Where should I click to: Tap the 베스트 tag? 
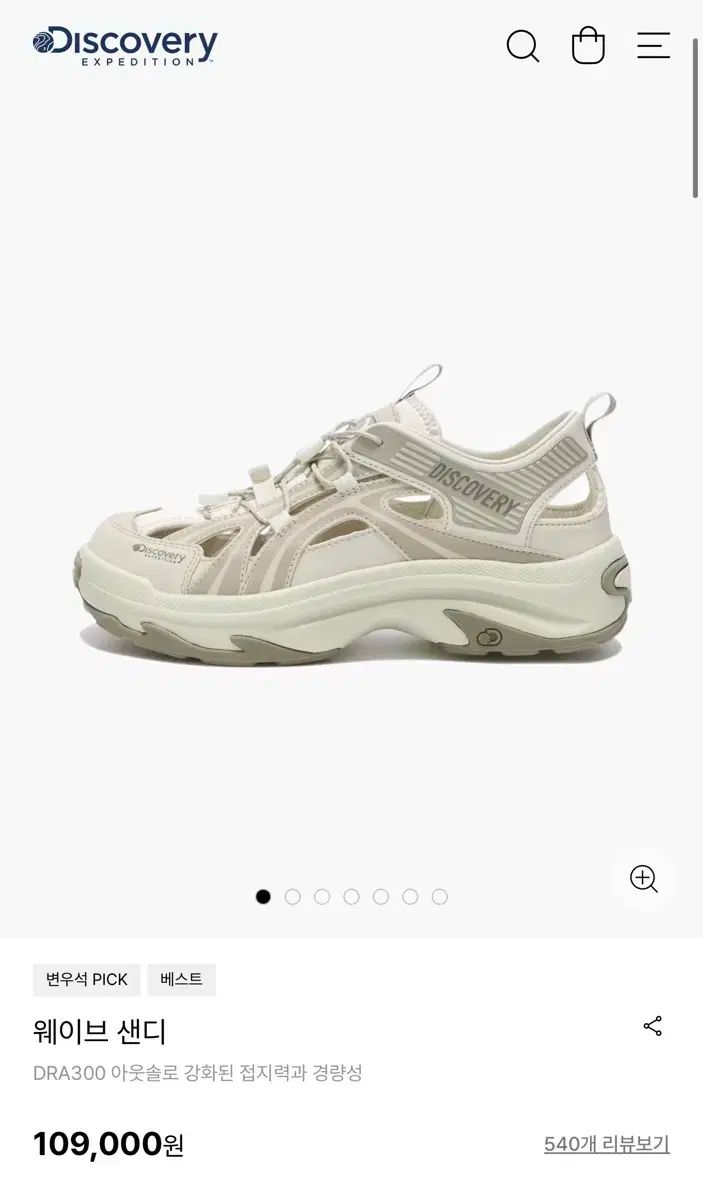coord(181,980)
